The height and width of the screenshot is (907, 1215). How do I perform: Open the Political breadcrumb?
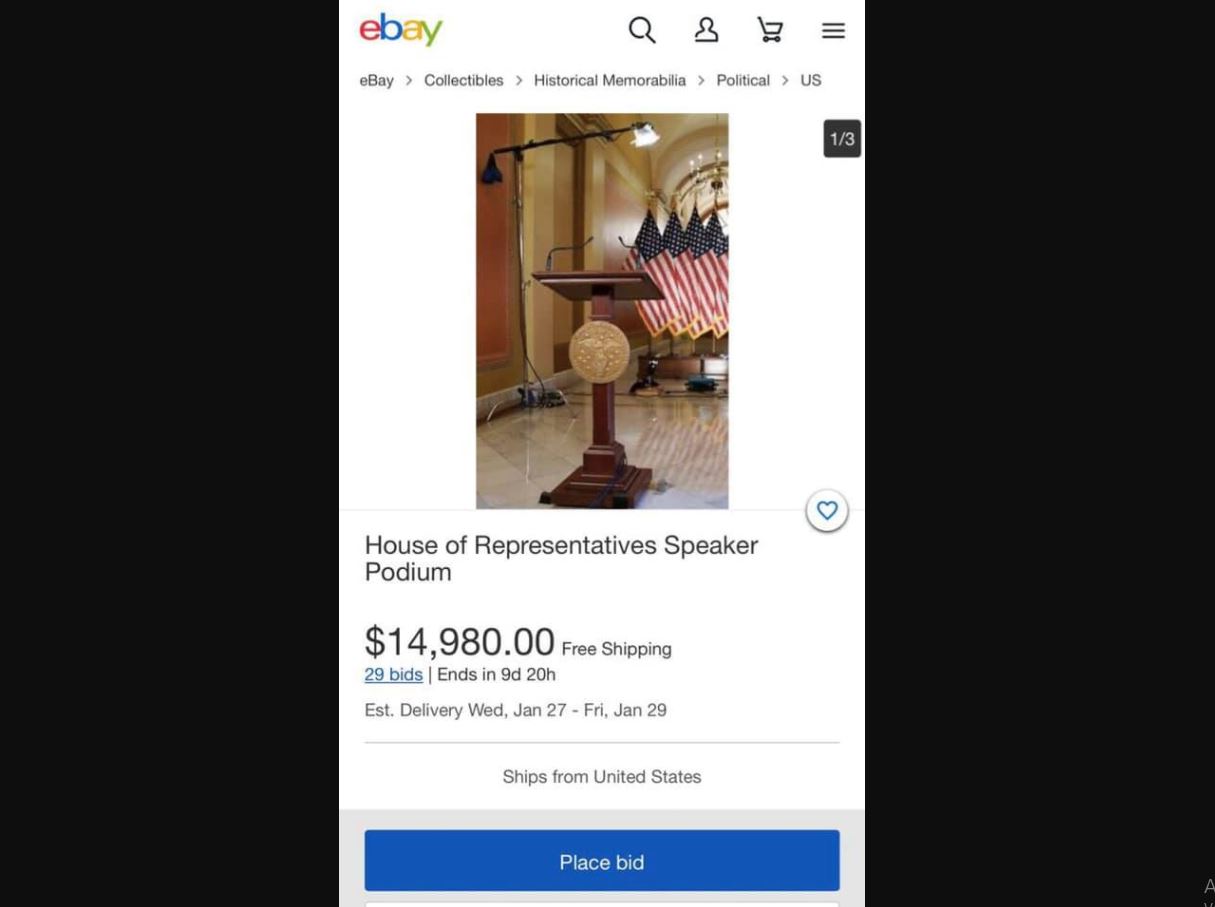pyautogui.click(x=743, y=81)
